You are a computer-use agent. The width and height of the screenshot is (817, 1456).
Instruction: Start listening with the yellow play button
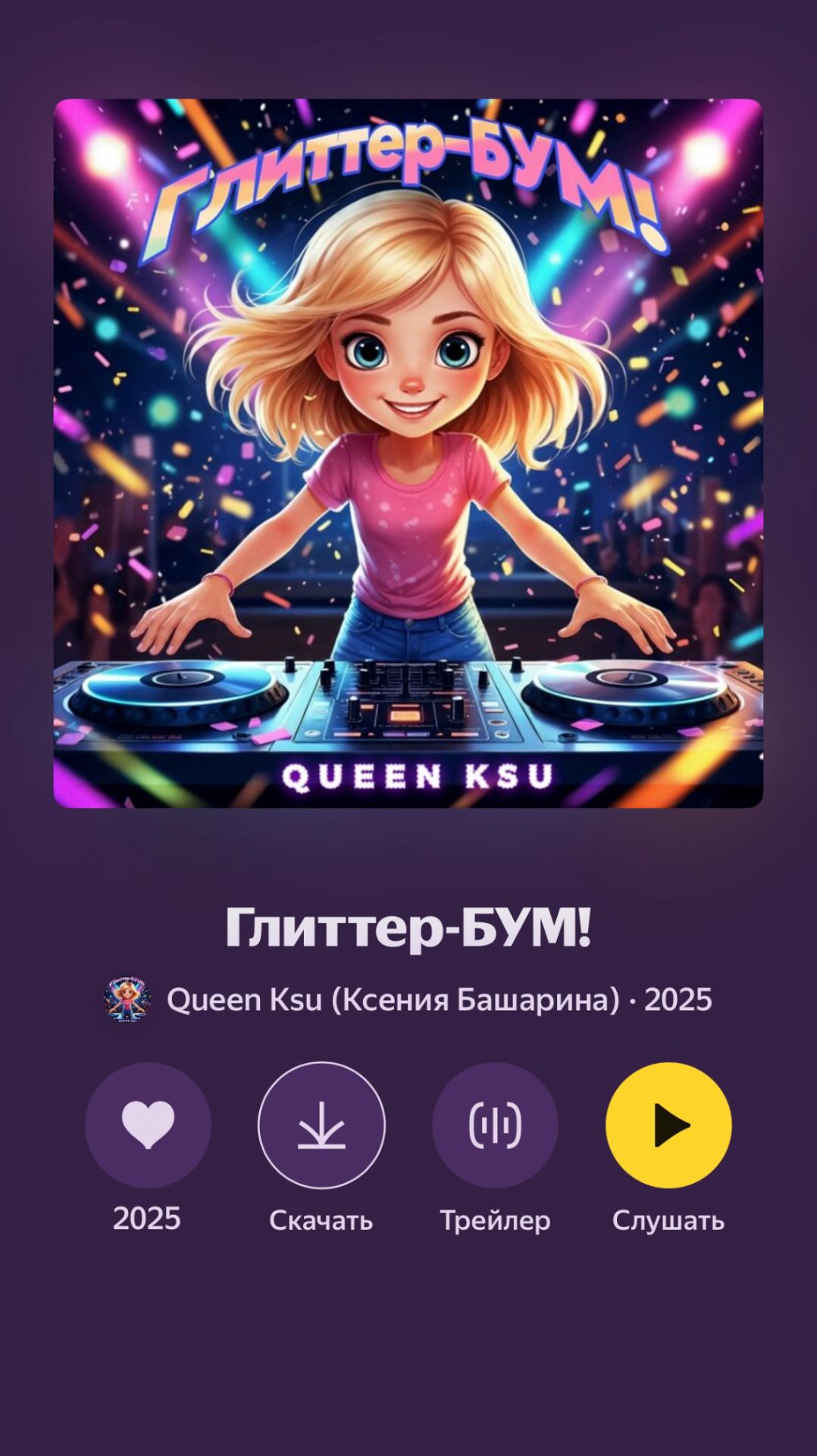[x=668, y=1125]
